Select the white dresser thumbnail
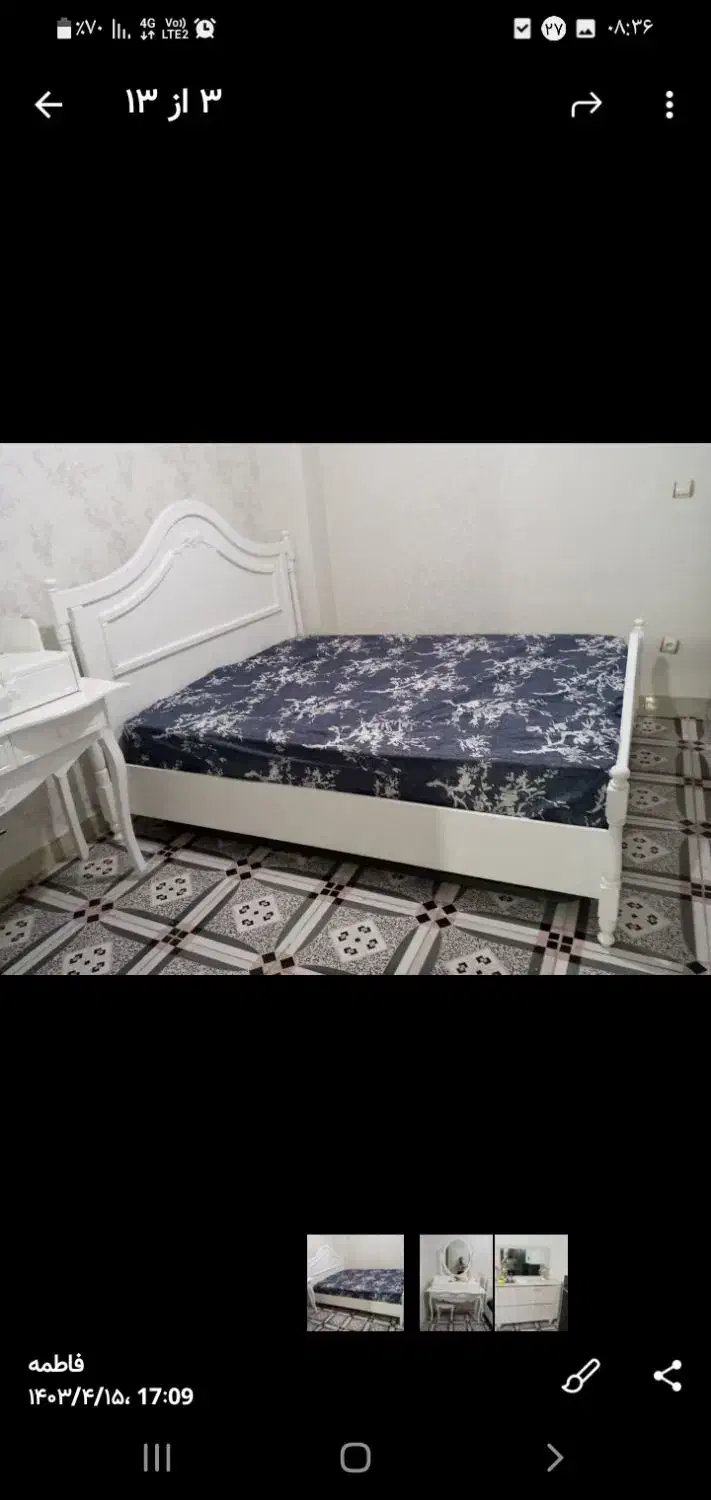 click(531, 1282)
